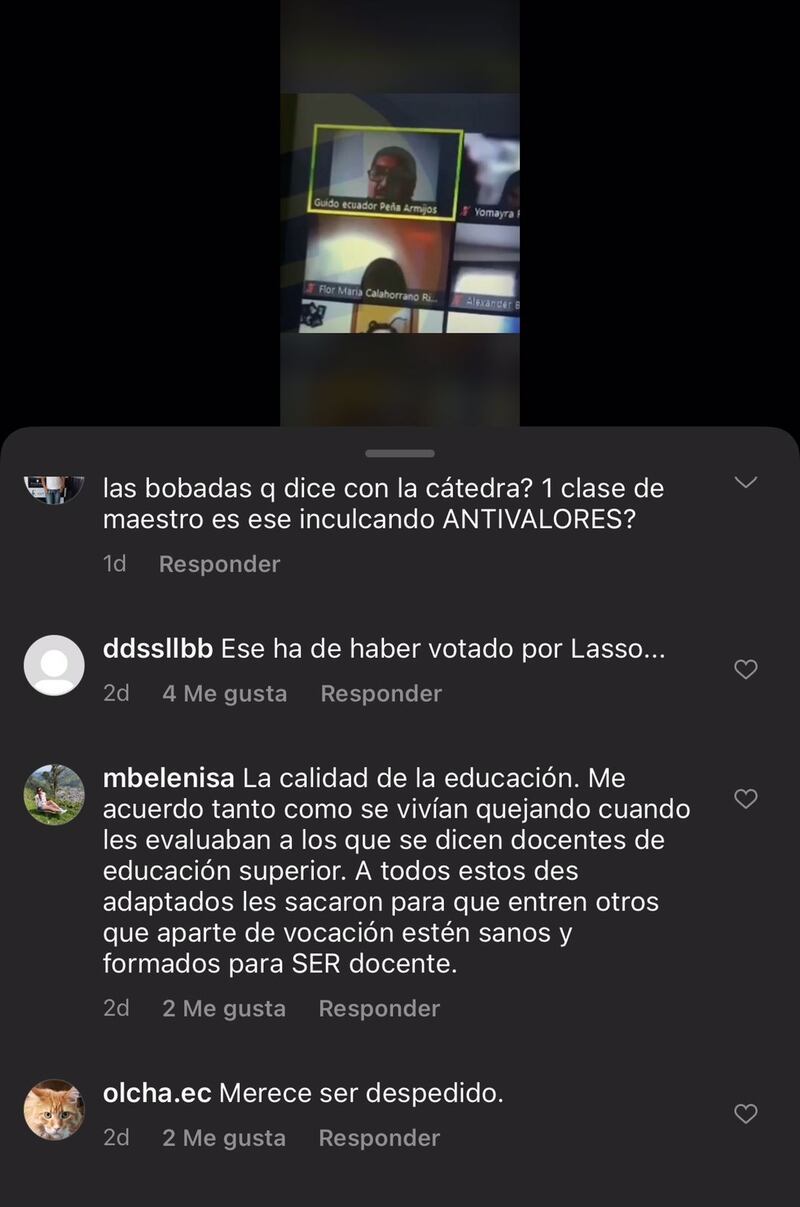Reply to olcha.ec's comment
The height and width of the screenshot is (1207, 800).
coord(379,1138)
